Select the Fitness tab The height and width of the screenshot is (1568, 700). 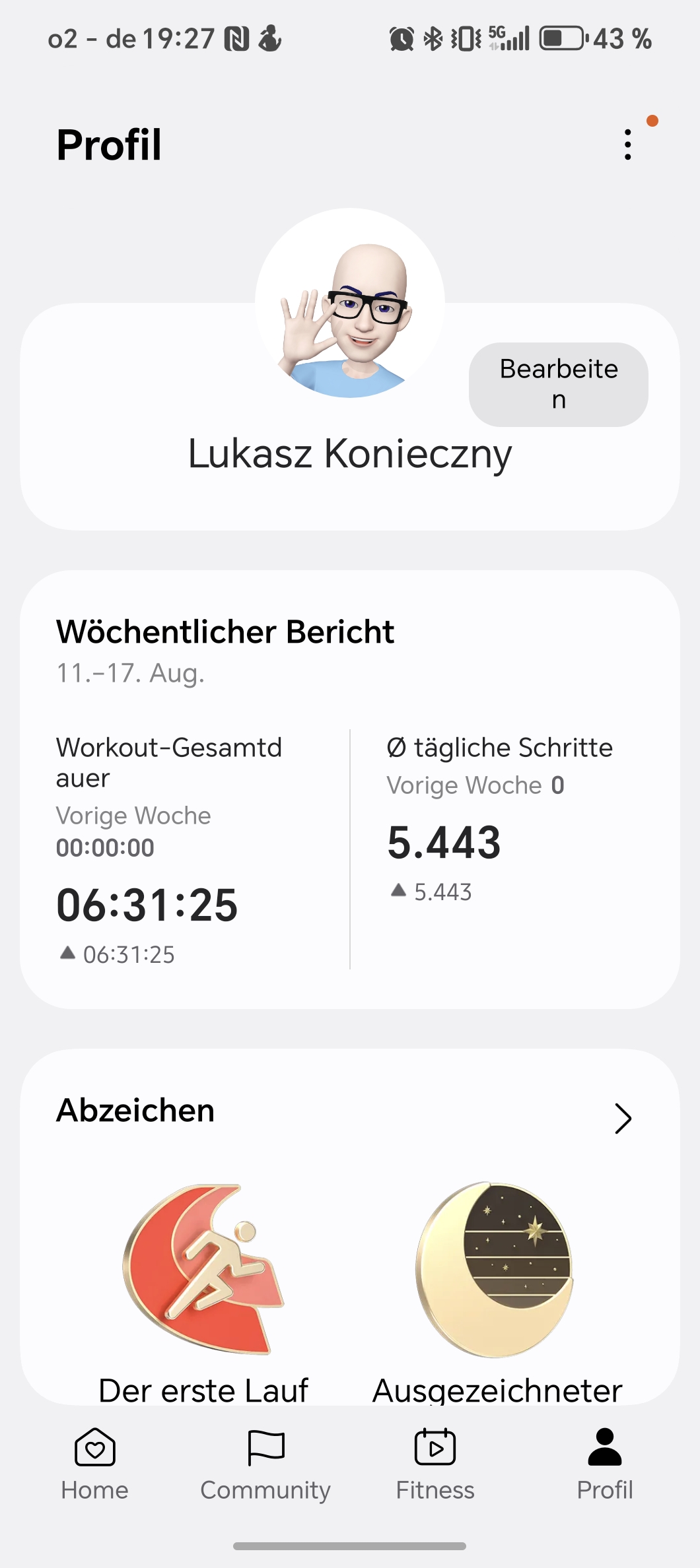[435, 1465]
